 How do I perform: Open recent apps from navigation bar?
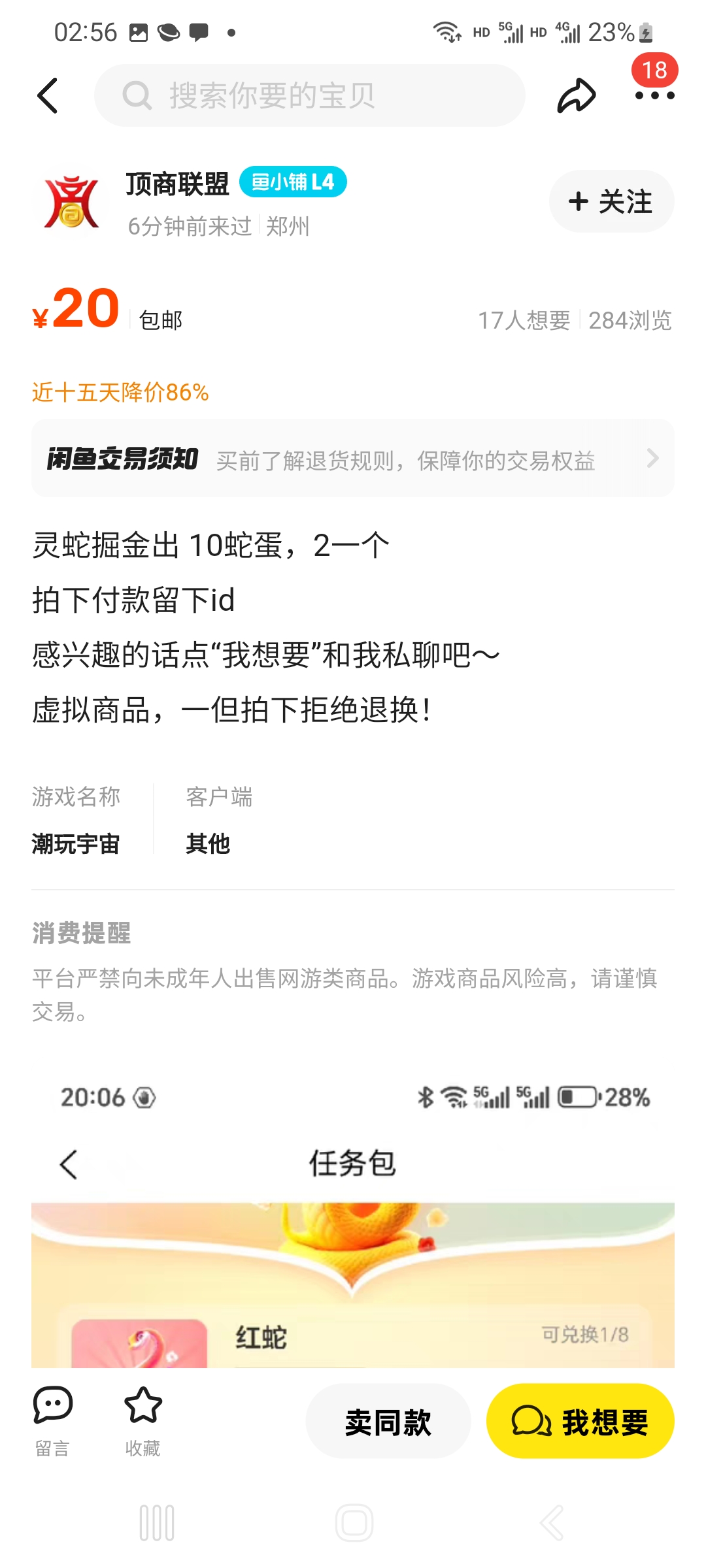(157, 1523)
